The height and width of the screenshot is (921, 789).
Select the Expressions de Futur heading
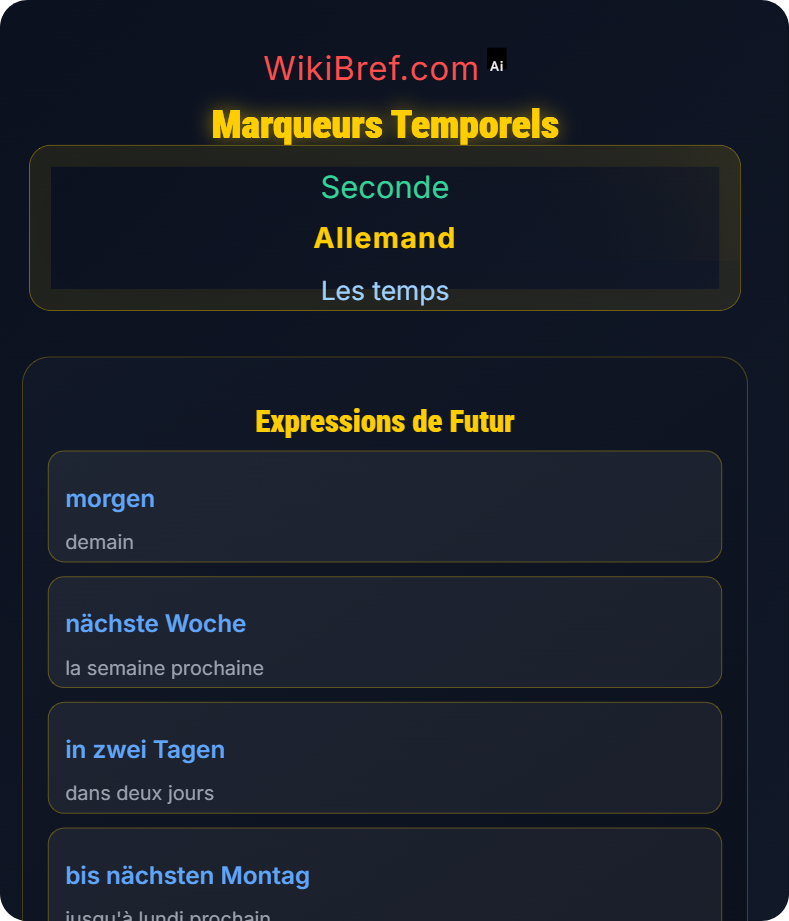coord(385,421)
